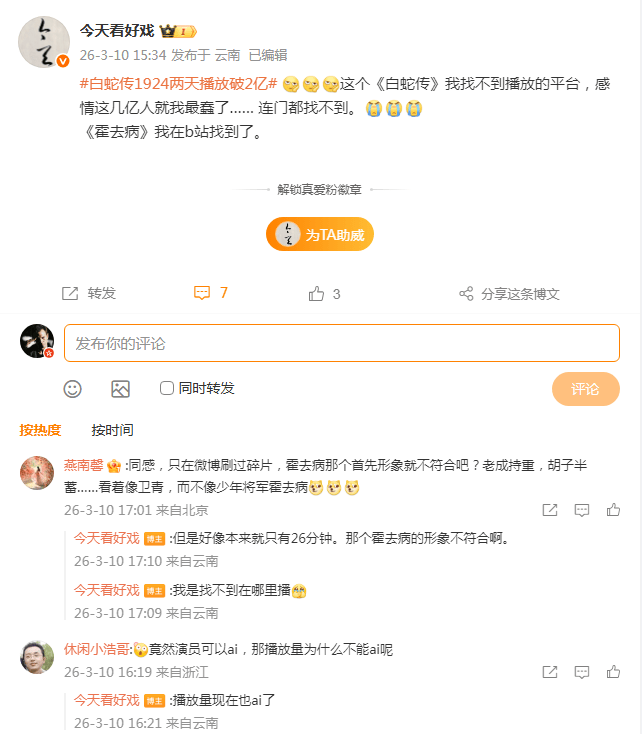Screen dimensions: 642x734
Task: Open the #白蛇传1924两天播放破2亿# hashtag
Action: [178, 84]
